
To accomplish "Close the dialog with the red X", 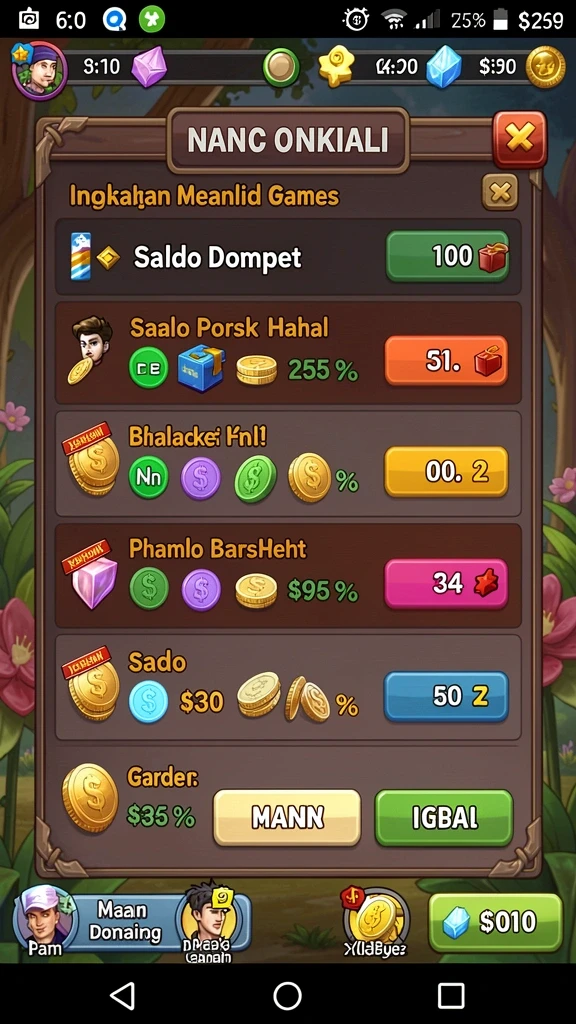I will (519, 138).
